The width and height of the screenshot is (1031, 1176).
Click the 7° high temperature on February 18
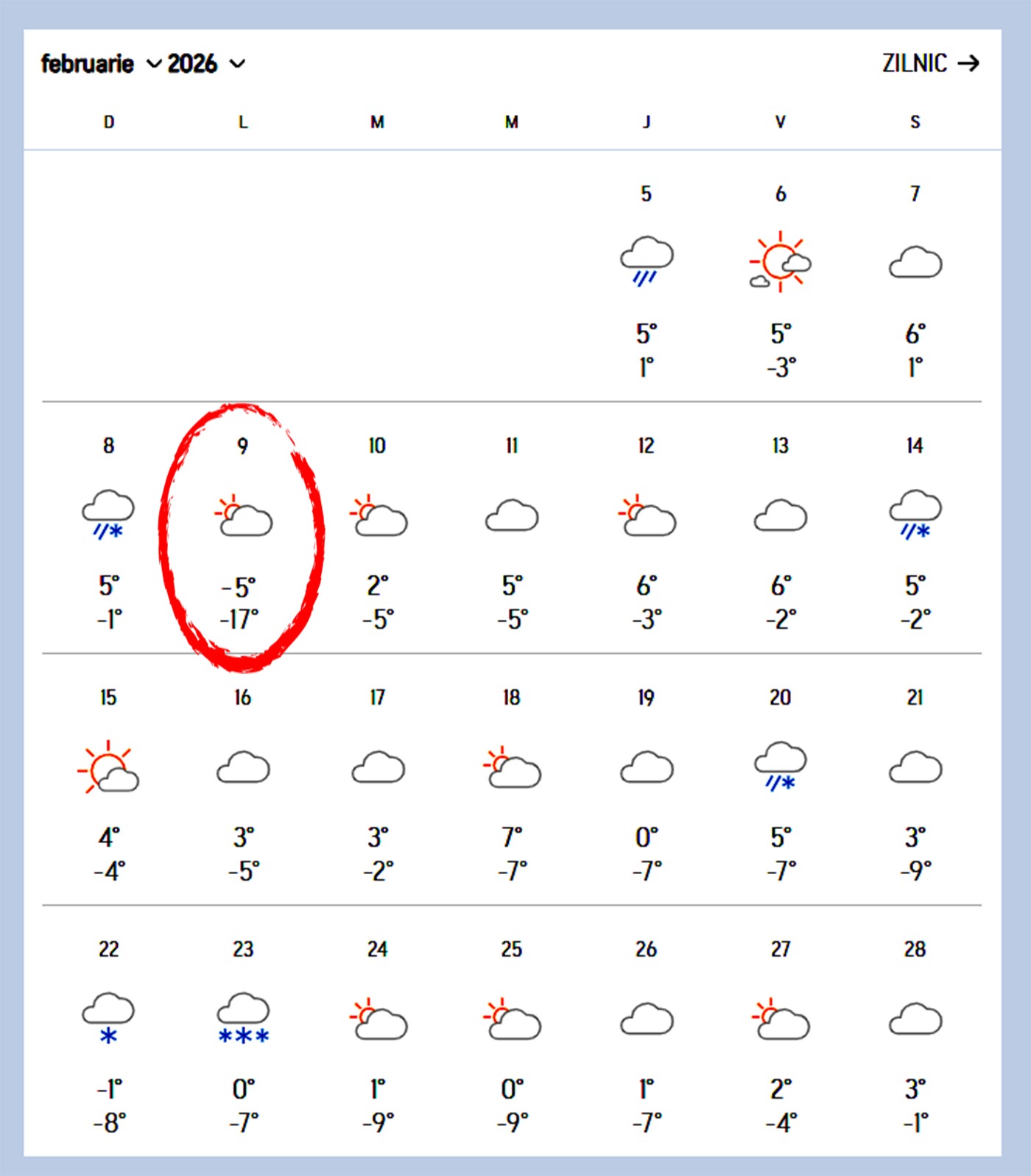pyautogui.click(x=512, y=836)
